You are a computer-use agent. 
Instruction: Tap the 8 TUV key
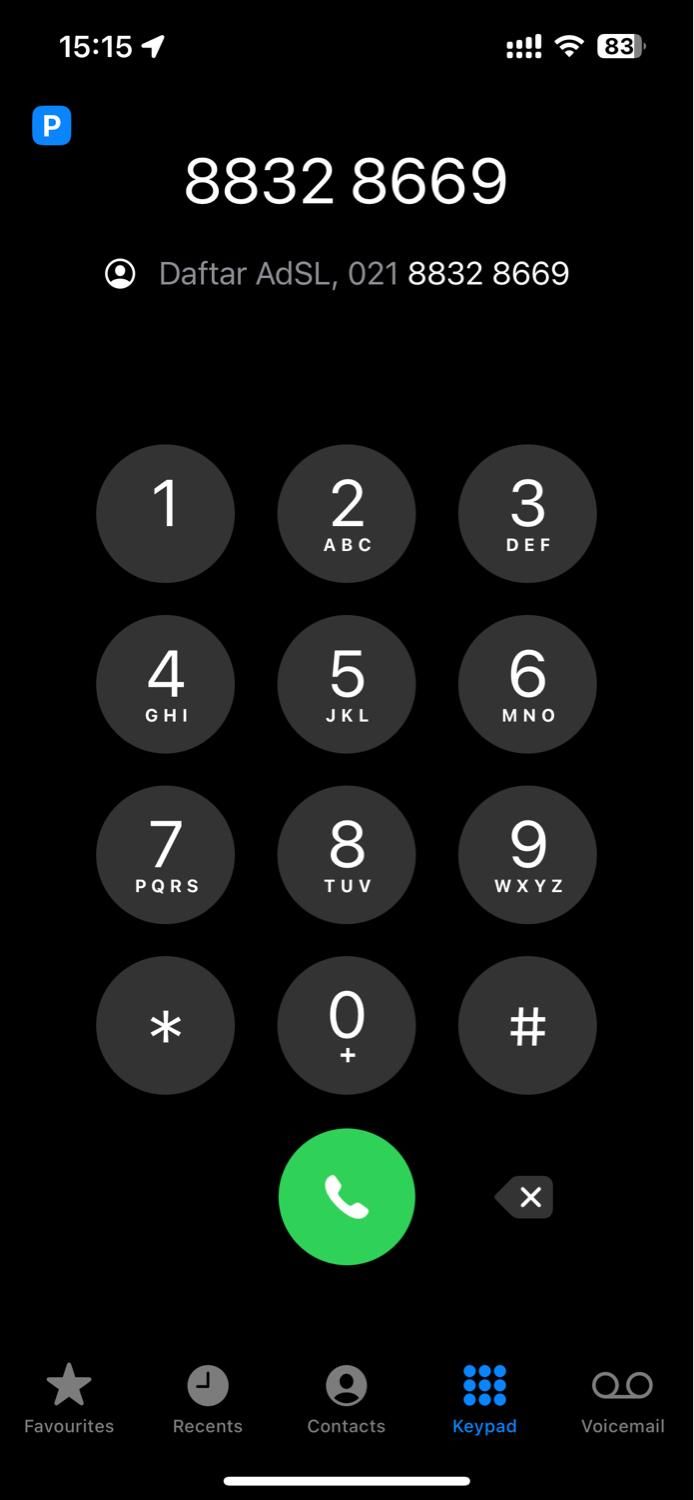(346, 855)
